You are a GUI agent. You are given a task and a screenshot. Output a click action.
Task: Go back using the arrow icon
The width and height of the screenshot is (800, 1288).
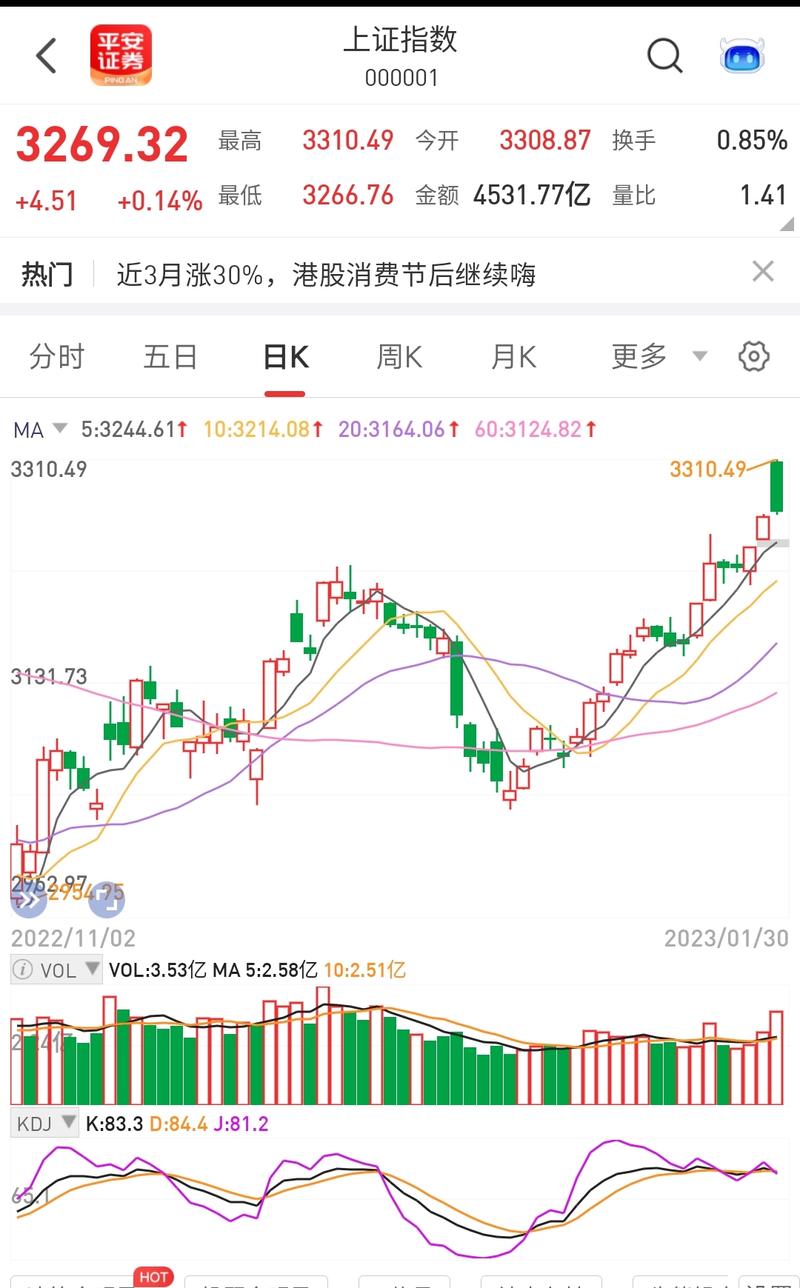coord(46,56)
